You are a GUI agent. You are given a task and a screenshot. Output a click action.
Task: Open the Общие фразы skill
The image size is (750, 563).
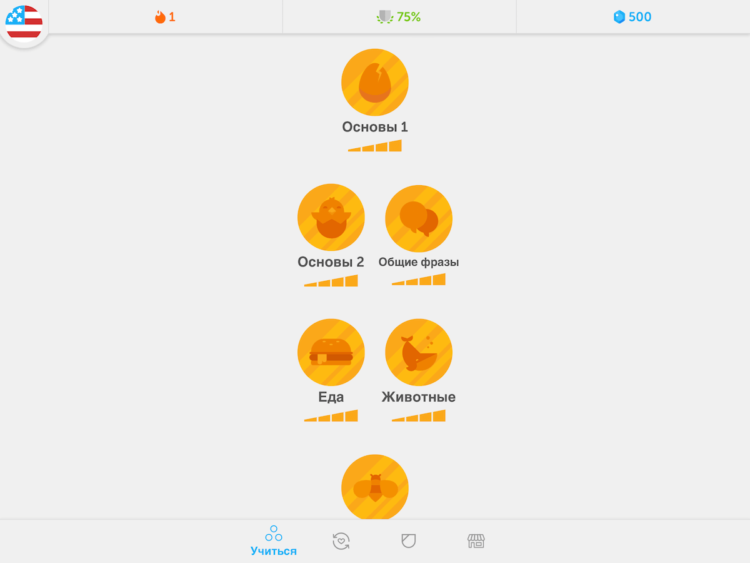(x=419, y=217)
